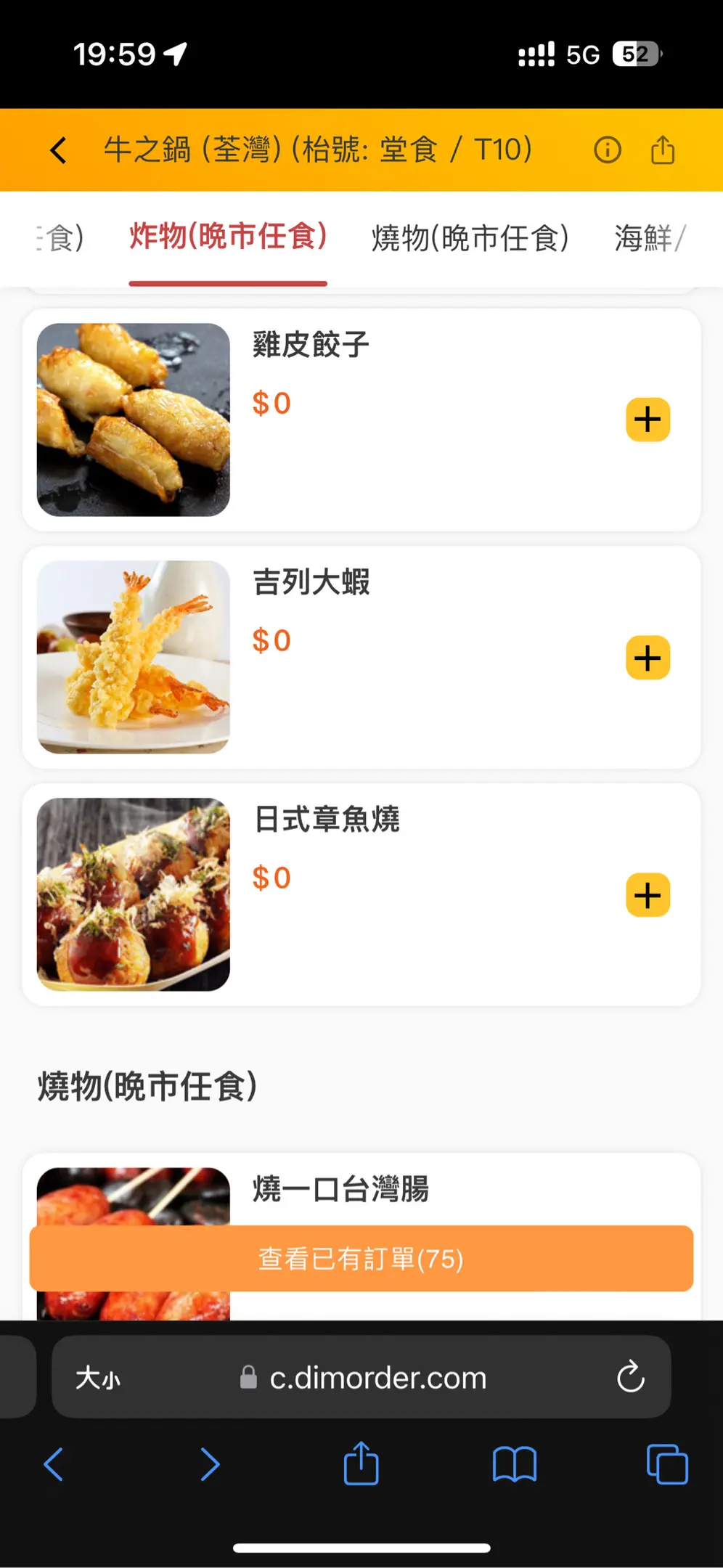Add 雞皮餃子 to the order
Viewport: 723px width, 1568px height.
coord(648,420)
